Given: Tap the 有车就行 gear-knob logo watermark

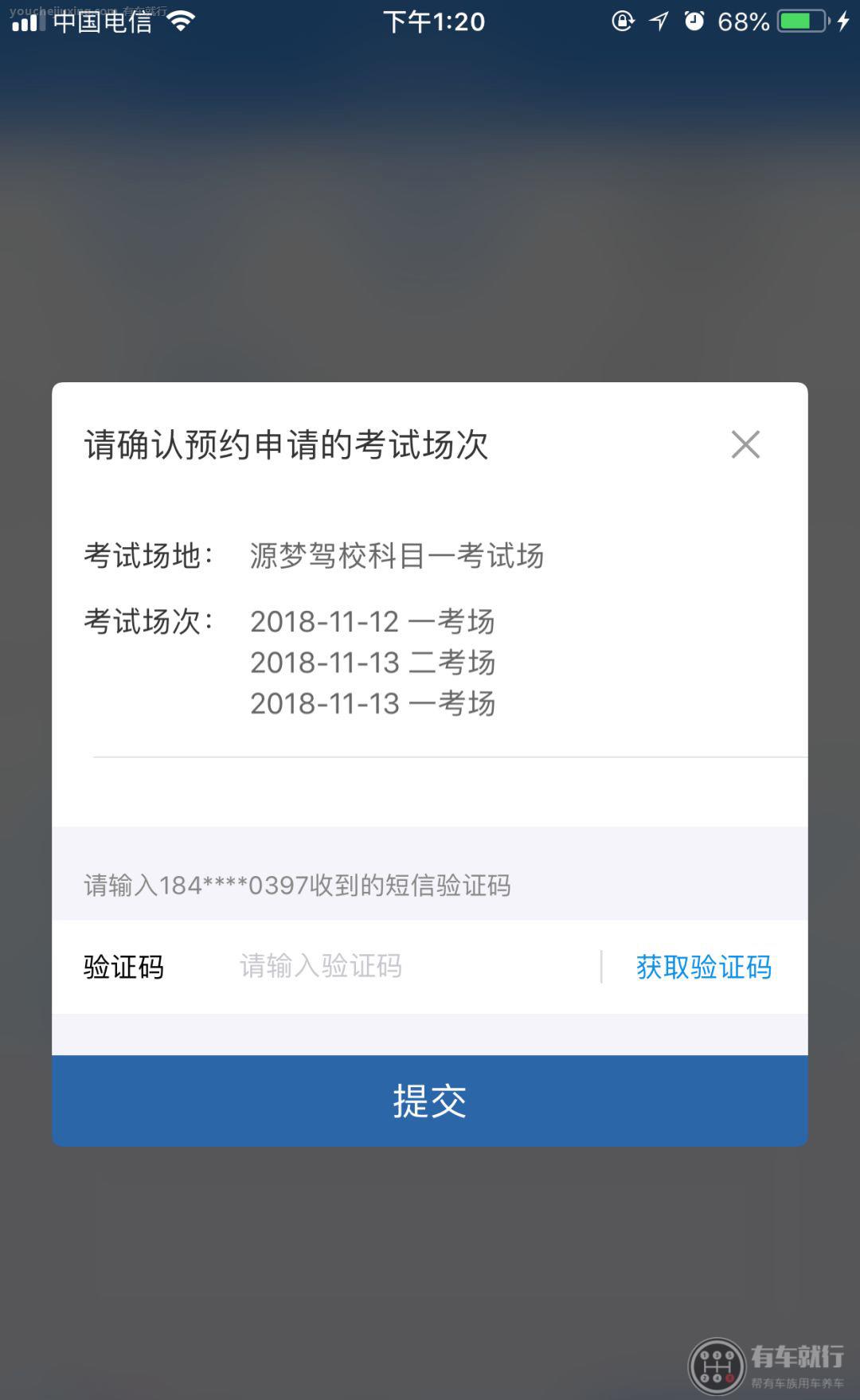Looking at the screenshot, I should tap(717, 1363).
